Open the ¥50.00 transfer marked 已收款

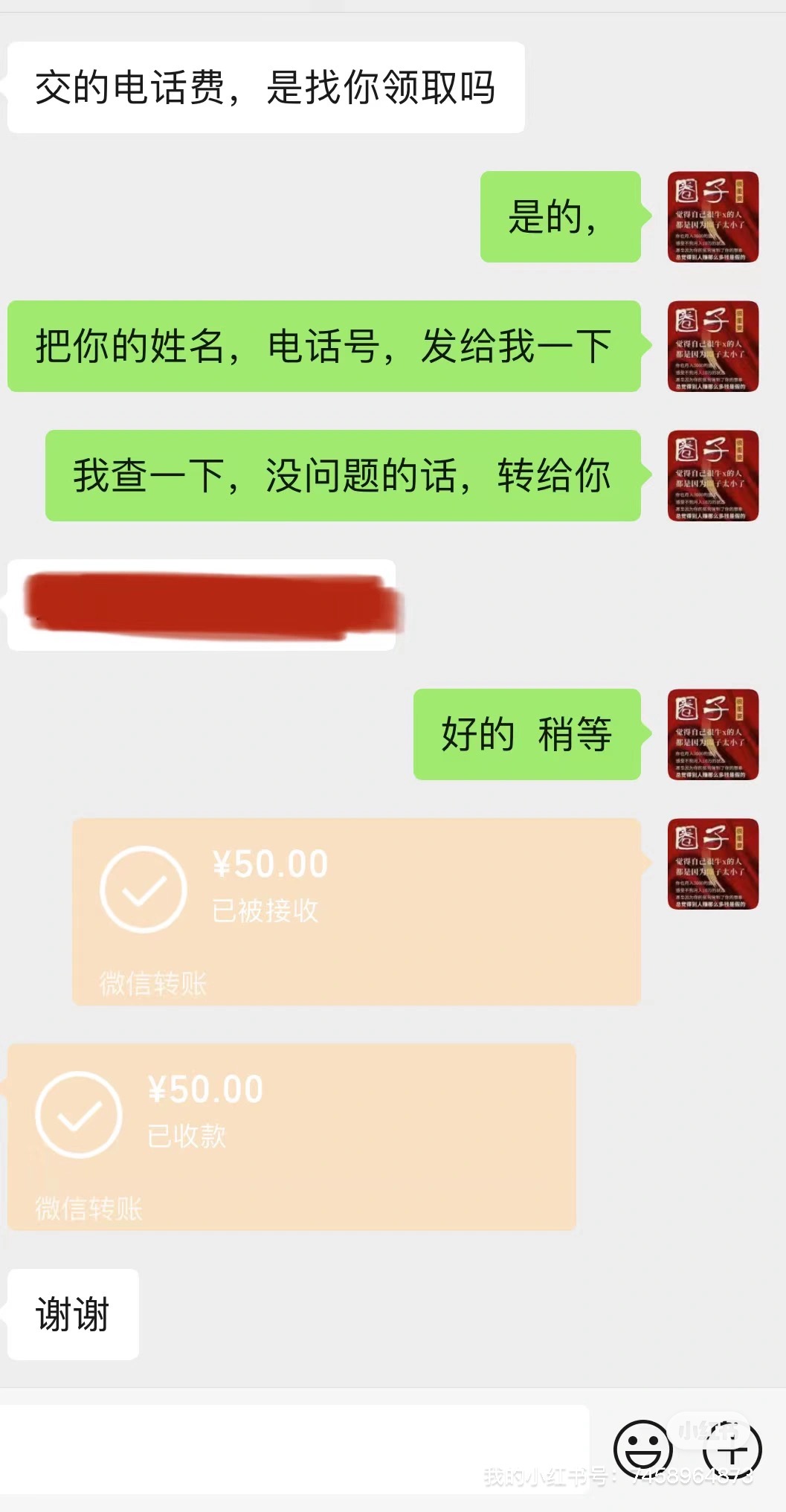pyautogui.click(x=291, y=1136)
